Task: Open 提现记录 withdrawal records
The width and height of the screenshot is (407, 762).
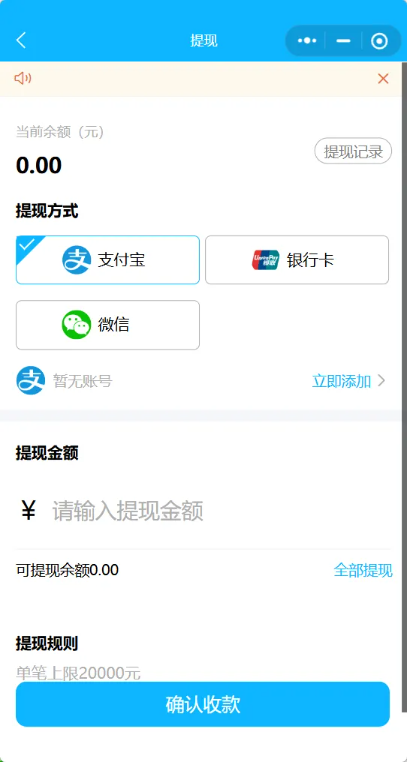Action: 353,151
